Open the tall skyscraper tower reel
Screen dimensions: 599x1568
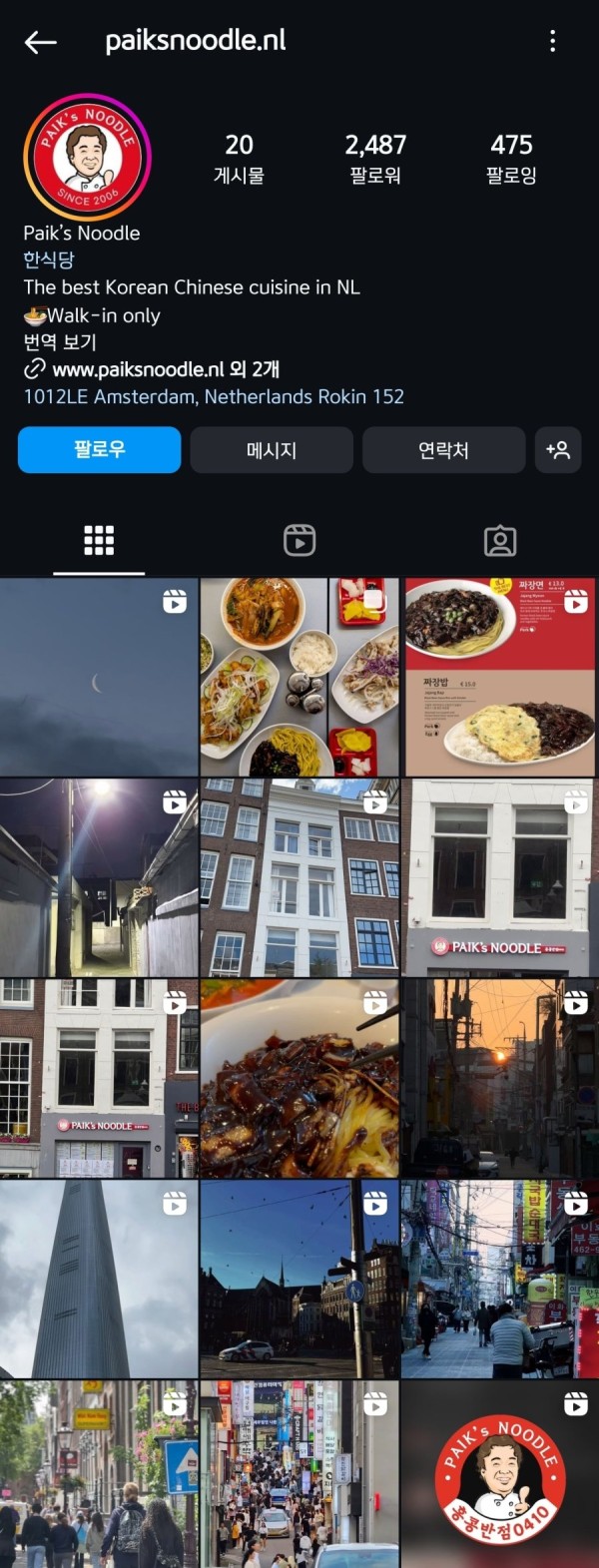pos(98,1279)
